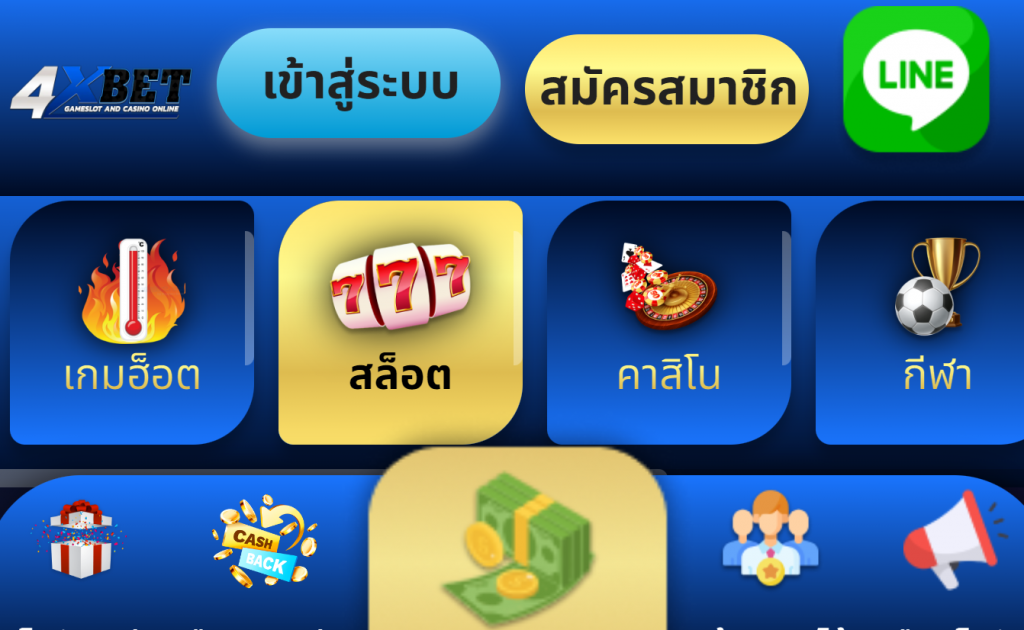Select the สล็อต slots category
1024x630 pixels.
tap(400, 322)
